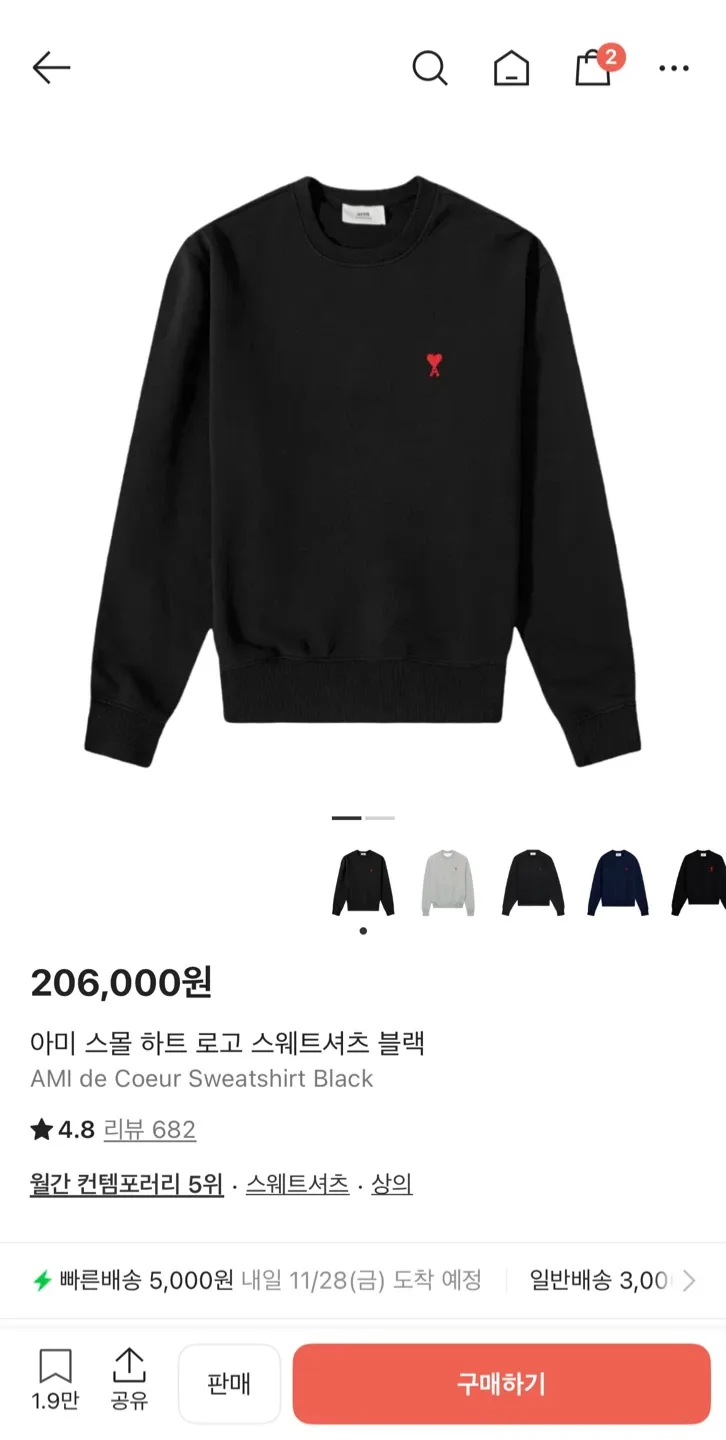
Task: Tap the 구매하기 buy button
Action: click(x=501, y=1384)
